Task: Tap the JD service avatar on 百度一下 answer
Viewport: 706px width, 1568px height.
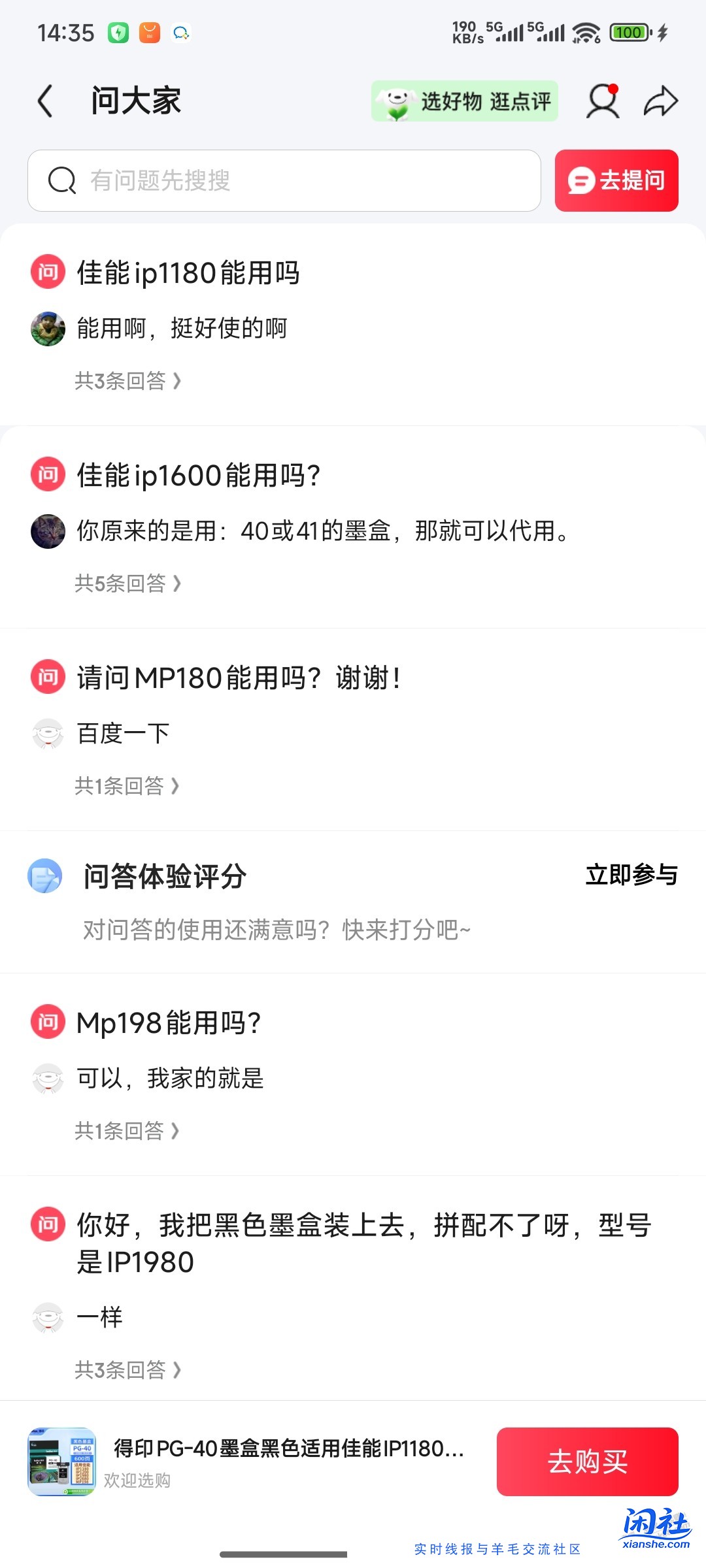Action: point(48,732)
